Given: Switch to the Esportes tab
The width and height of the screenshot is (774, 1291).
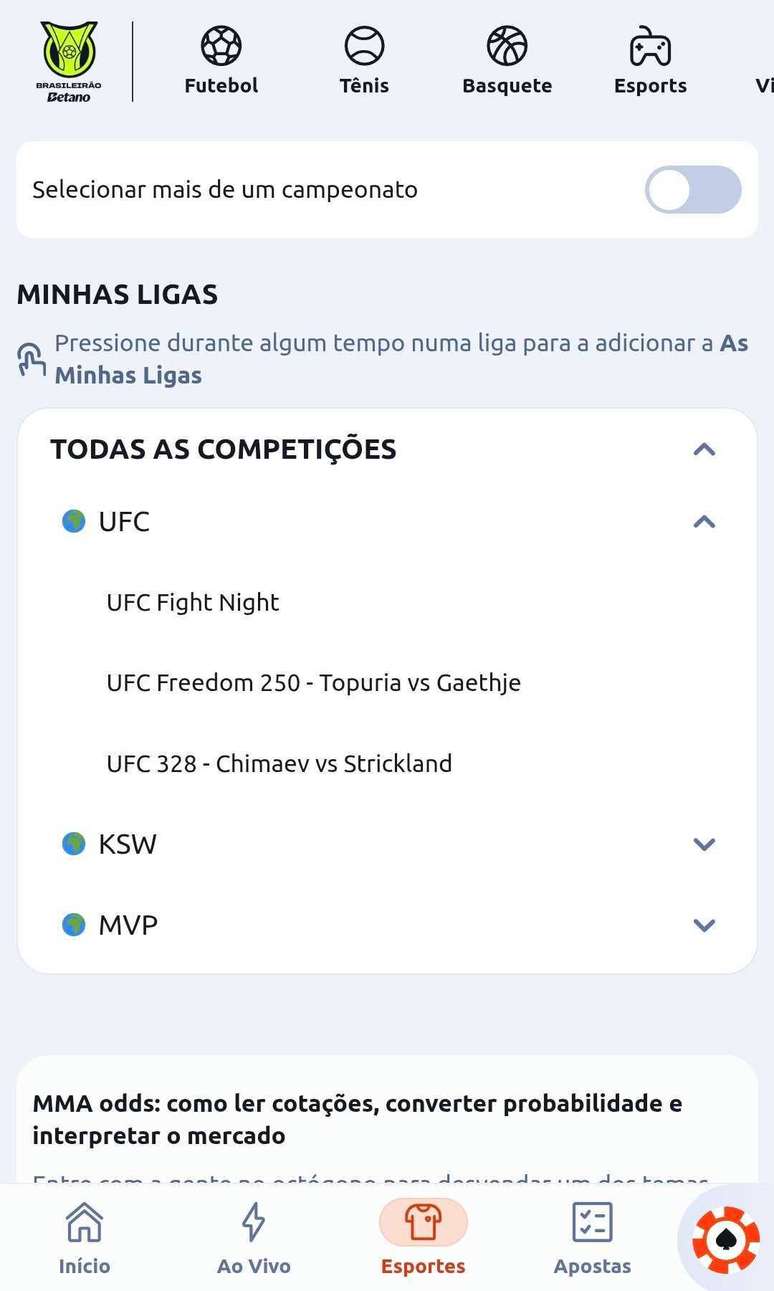Looking at the screenshot, I should point(422,1236).
